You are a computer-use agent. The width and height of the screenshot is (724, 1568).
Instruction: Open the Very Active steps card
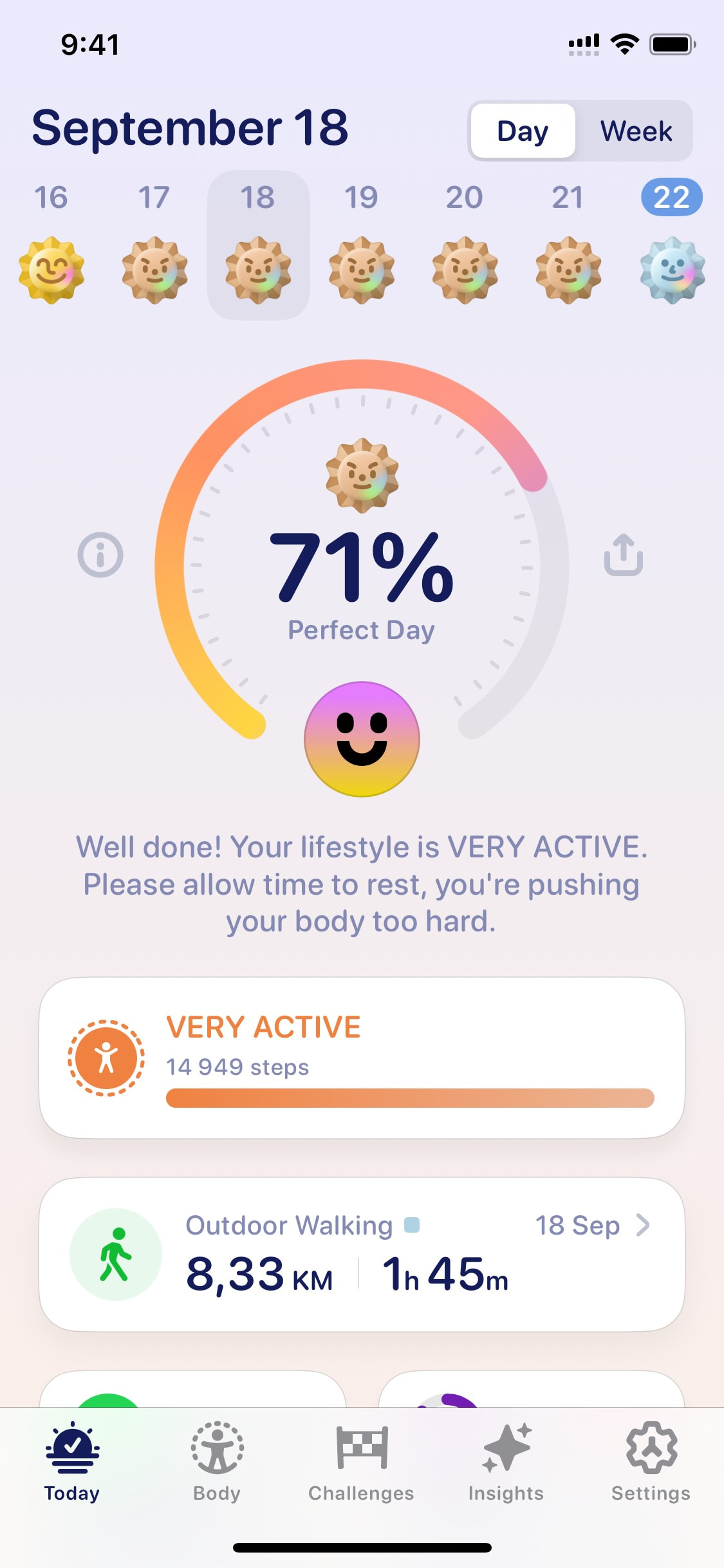pyautogui.click(x=362, y=1058)
